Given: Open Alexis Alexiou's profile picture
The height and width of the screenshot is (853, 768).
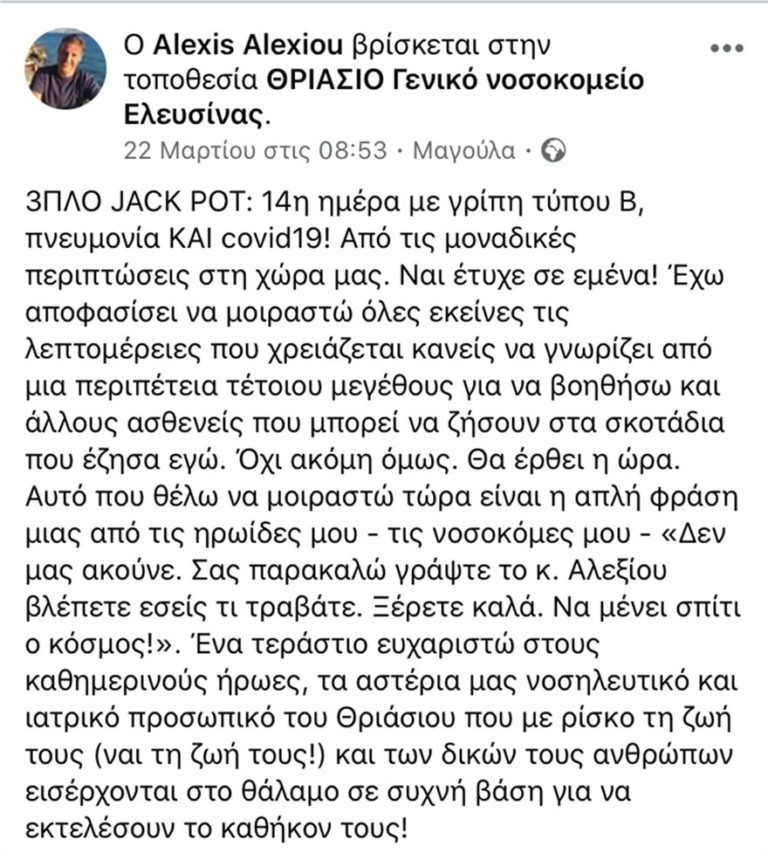Looking at the screenshot, I should click(66, 69).
